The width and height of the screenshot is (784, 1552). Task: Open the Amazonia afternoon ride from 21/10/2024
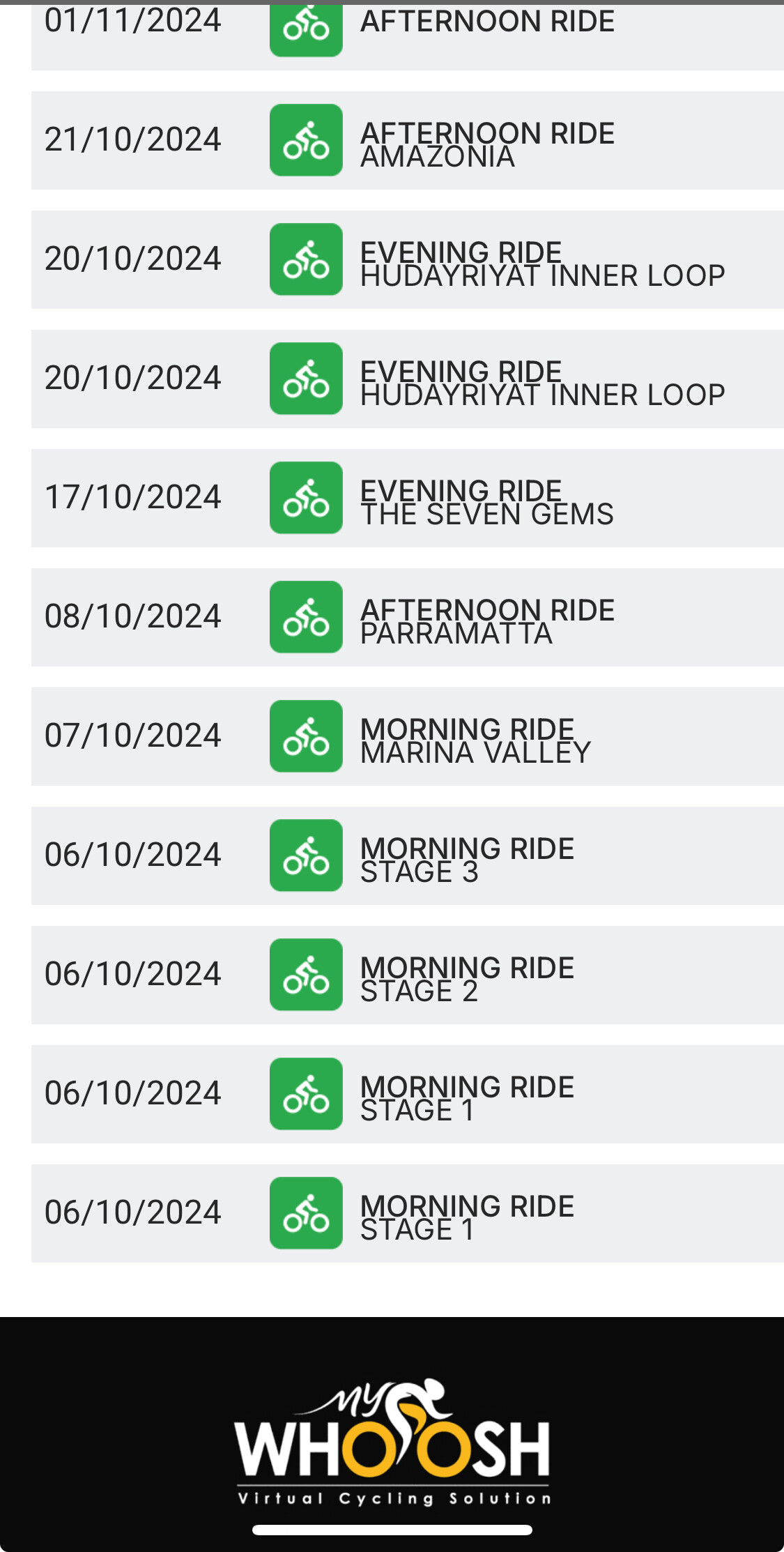408,140
